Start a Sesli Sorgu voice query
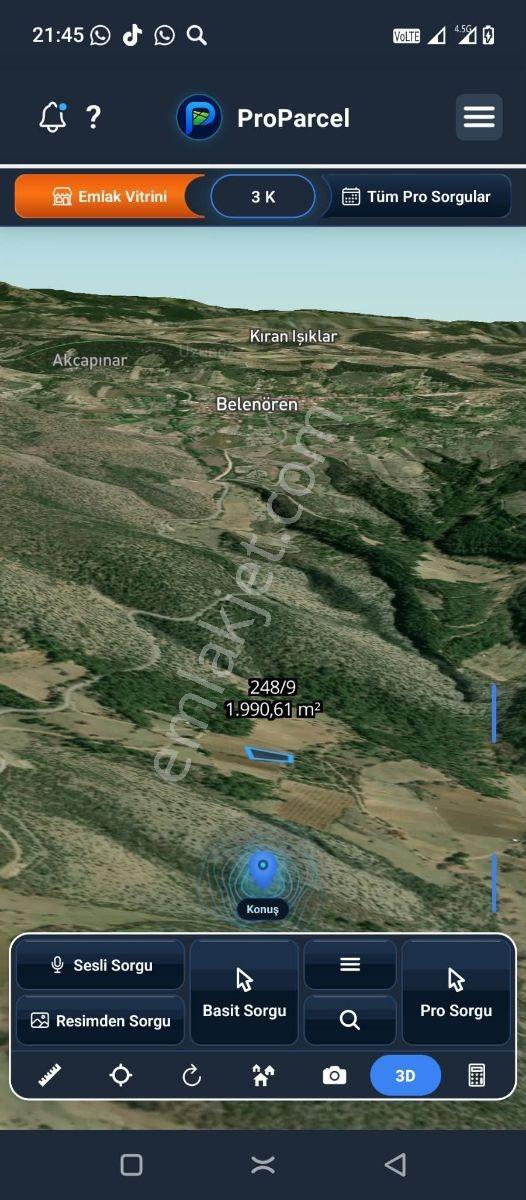Screen dimensions: 526x1200 [x=100, y=965]
